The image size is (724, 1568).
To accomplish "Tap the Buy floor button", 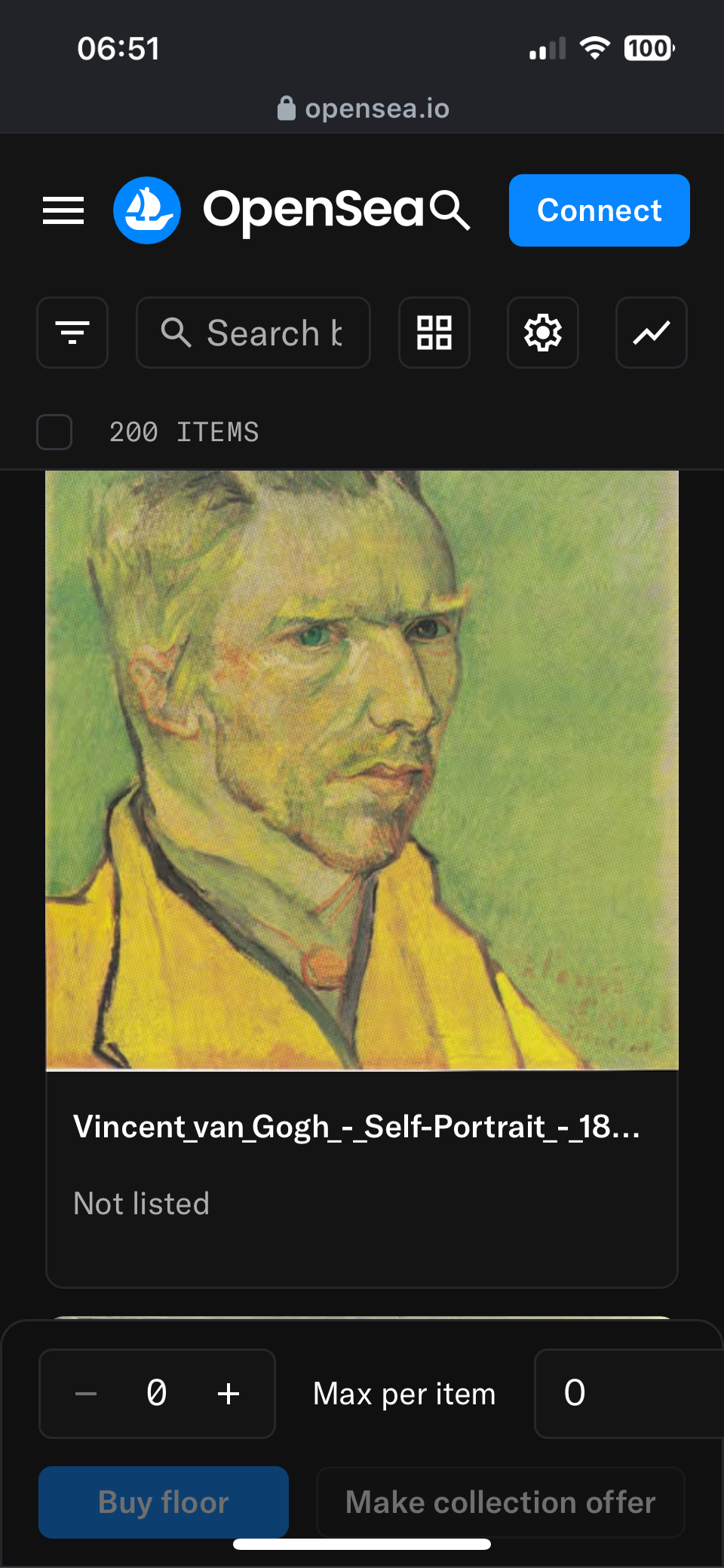I will click(164, 1502).
